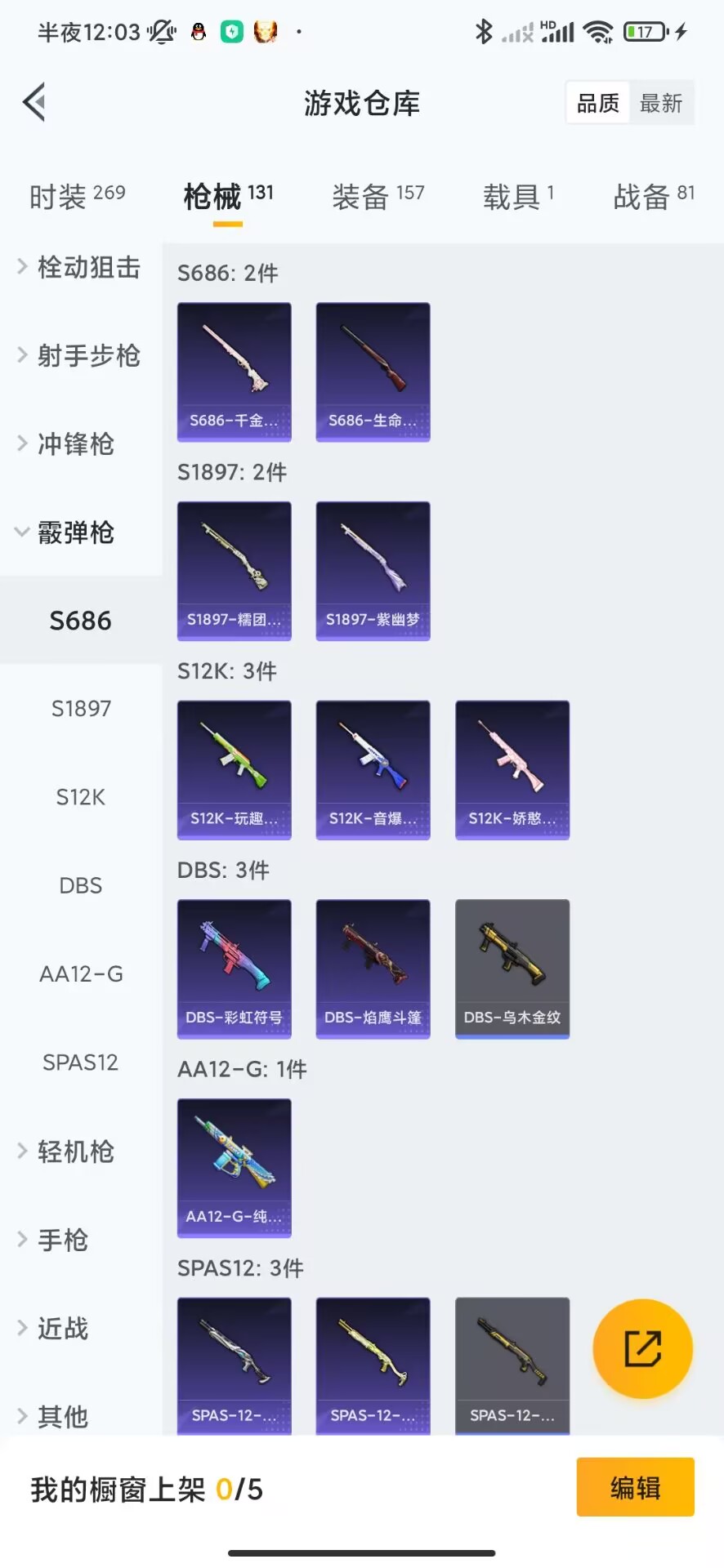View the DBS-彩虹符号 skin
Screen dimensions: 724x1568
pos(235,969)
